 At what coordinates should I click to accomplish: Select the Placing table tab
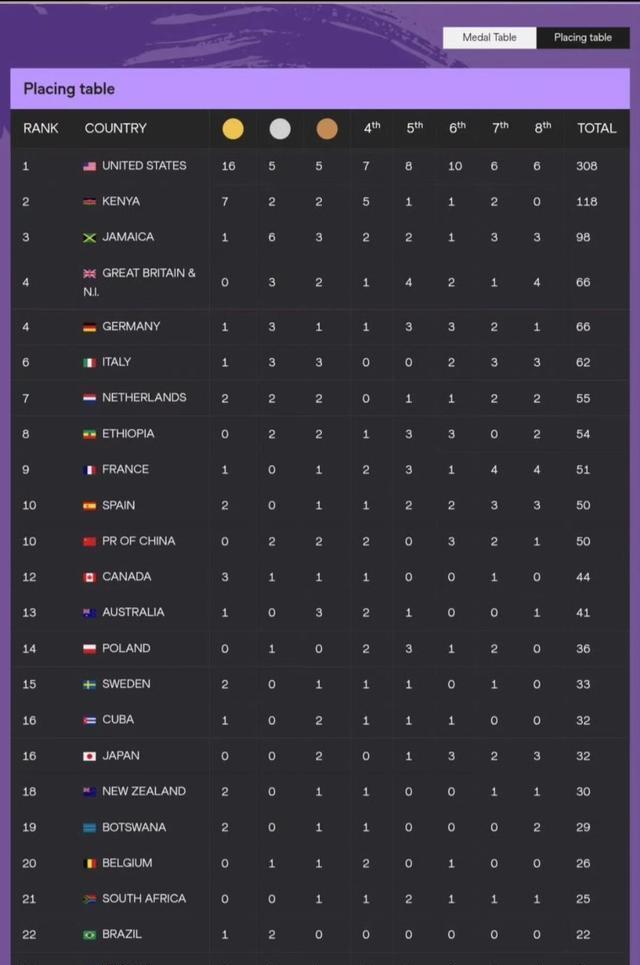tap(582, 37)
